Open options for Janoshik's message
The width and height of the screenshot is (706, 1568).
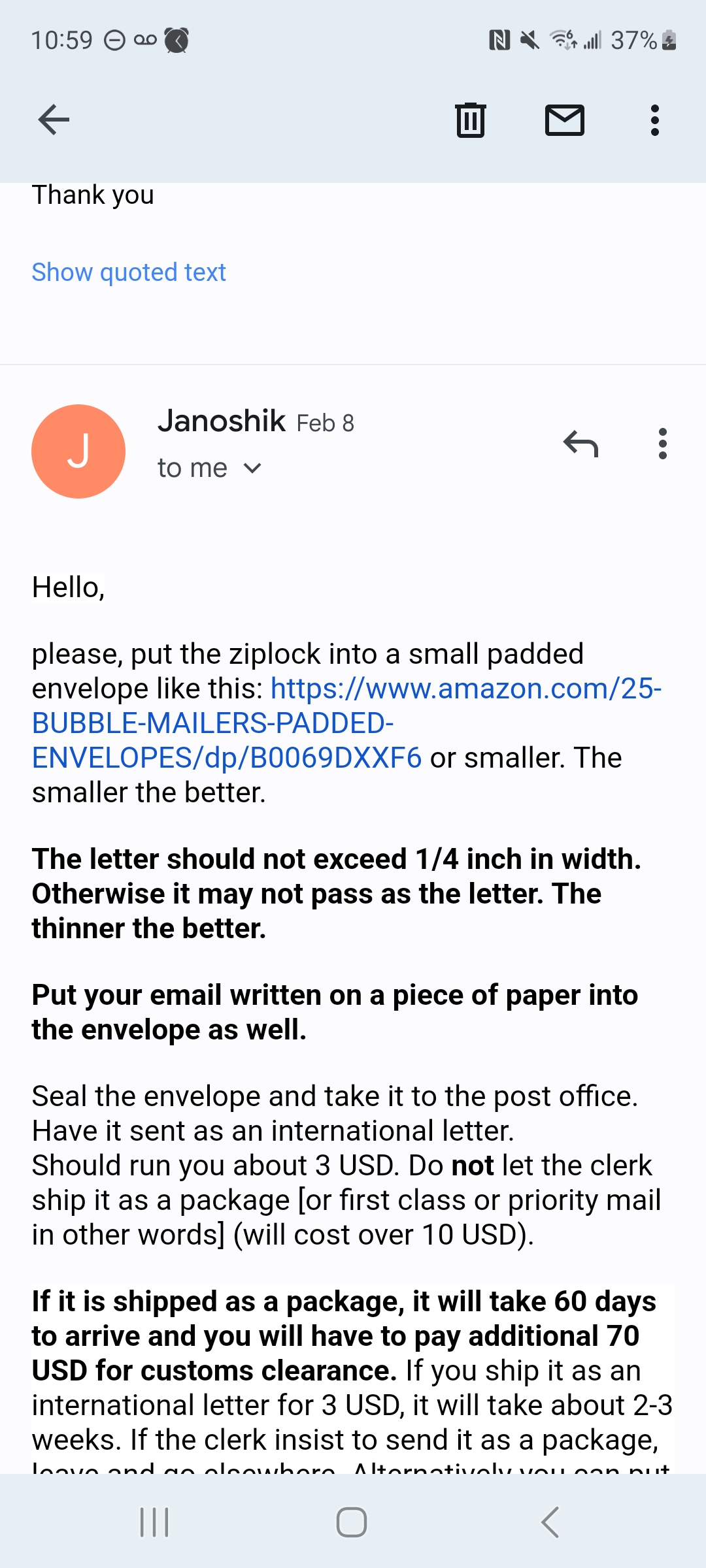[x=662, y=444]
